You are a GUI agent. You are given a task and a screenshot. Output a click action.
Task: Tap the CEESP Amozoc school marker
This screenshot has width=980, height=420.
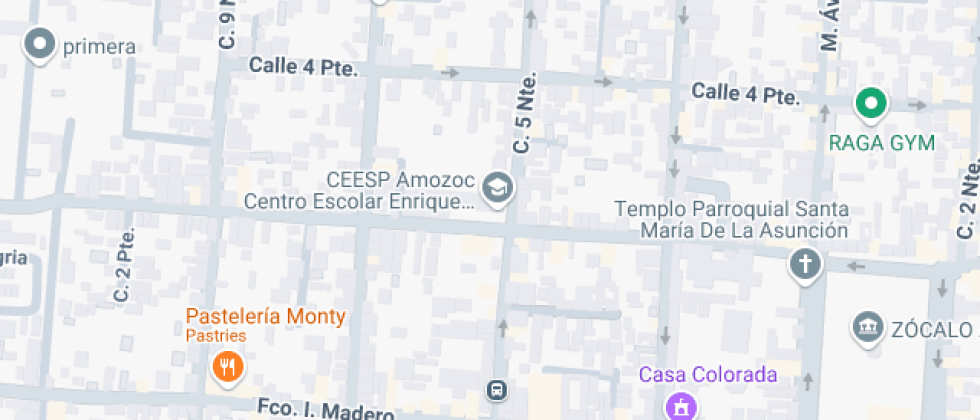497,186
